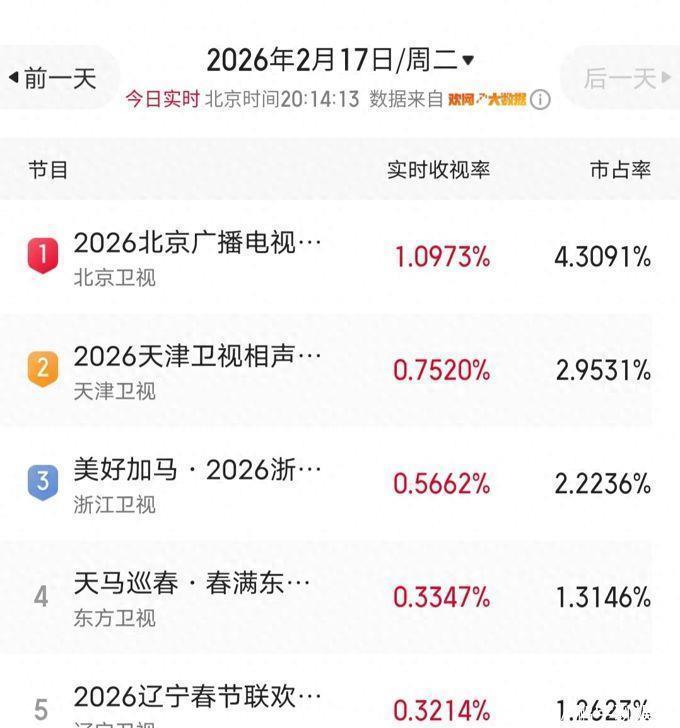Viewport: 680px width, 728px height.
Task: Open the 2026年2月17日 date picker
Action: (x=340, y=59)
